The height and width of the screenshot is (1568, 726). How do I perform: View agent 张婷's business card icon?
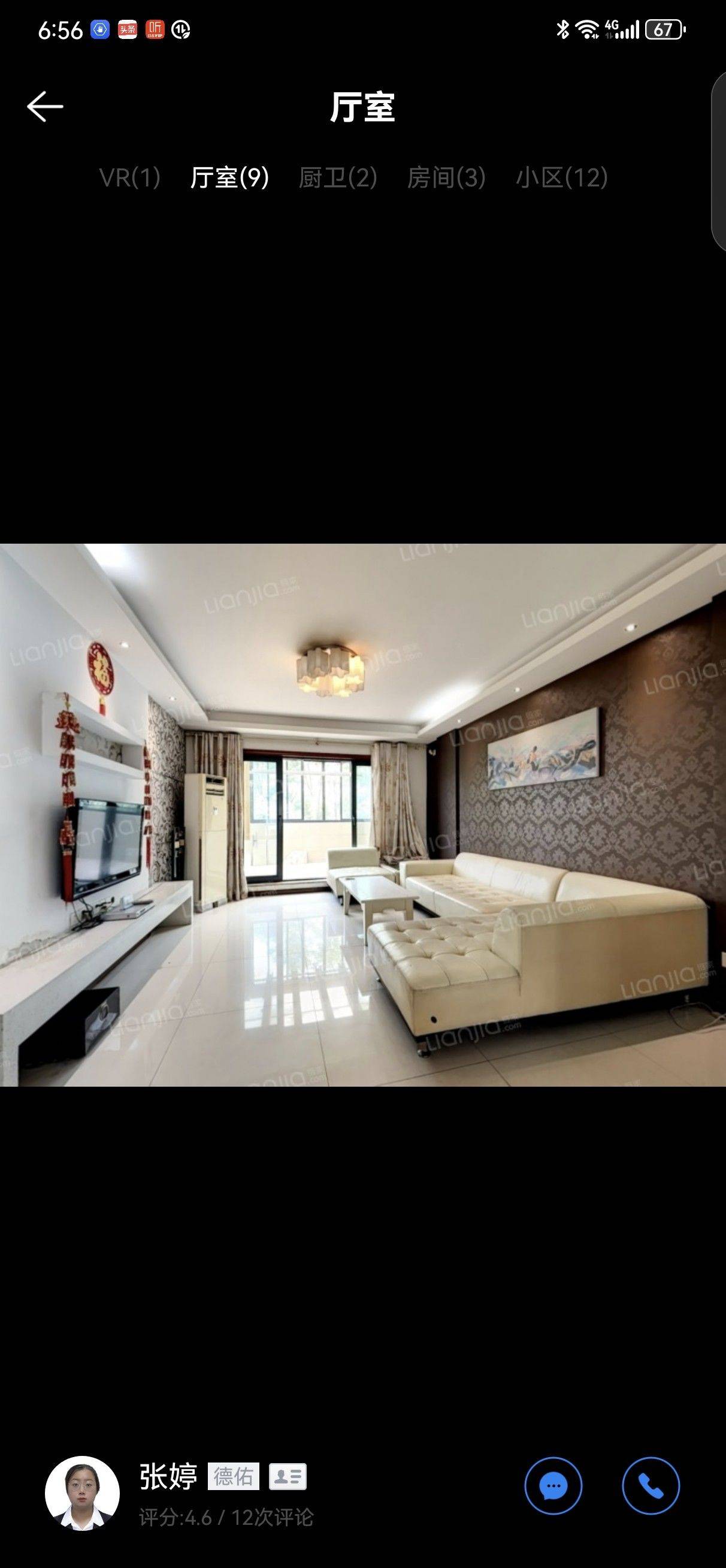point(288,1476)
